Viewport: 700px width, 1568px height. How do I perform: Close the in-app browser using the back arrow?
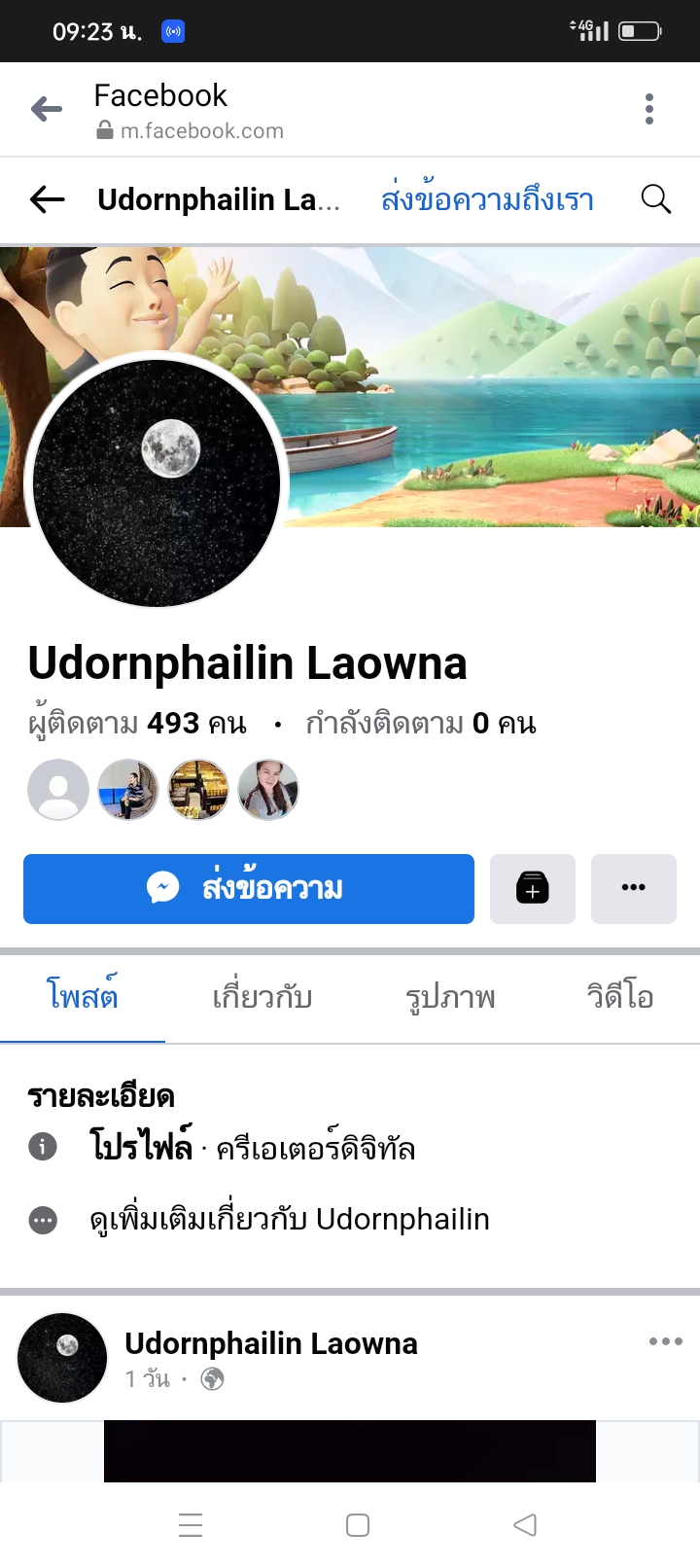(x=46, y=109)
